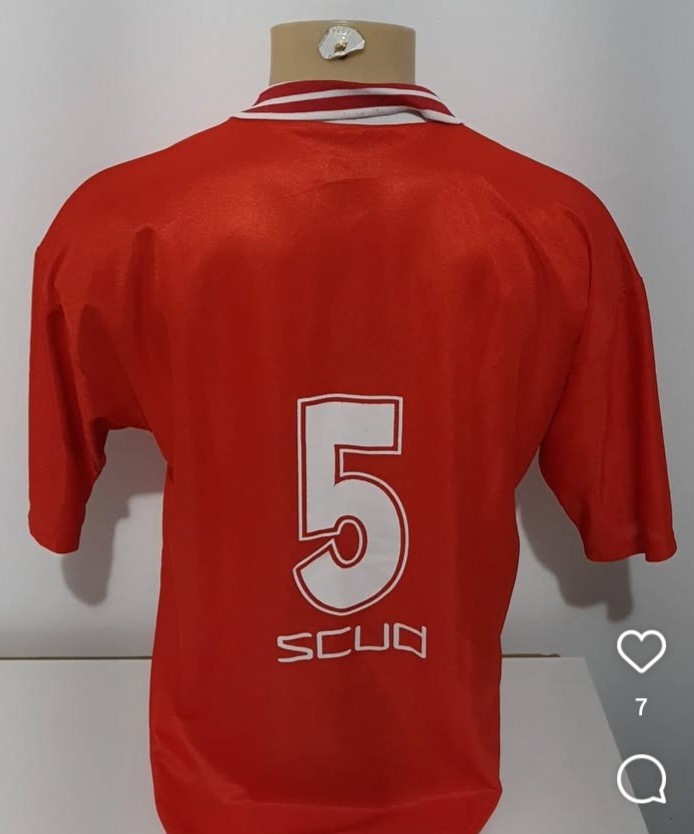Open the comments bubble icon

click(641, 778)
